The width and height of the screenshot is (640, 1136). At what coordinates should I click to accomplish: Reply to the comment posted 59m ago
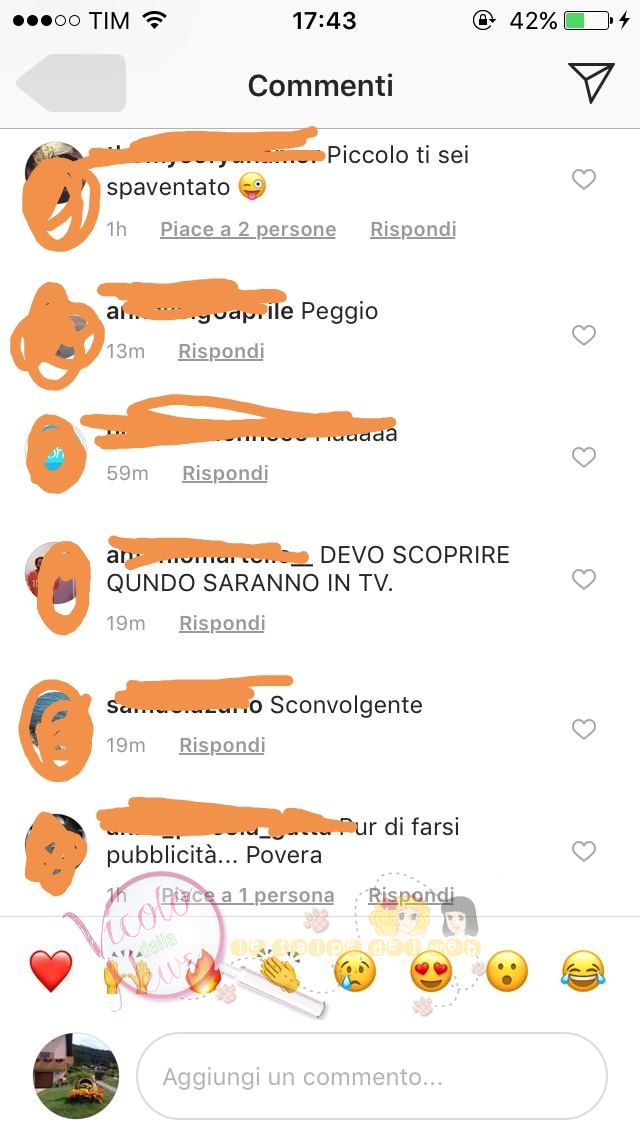[x=225, y=473]
